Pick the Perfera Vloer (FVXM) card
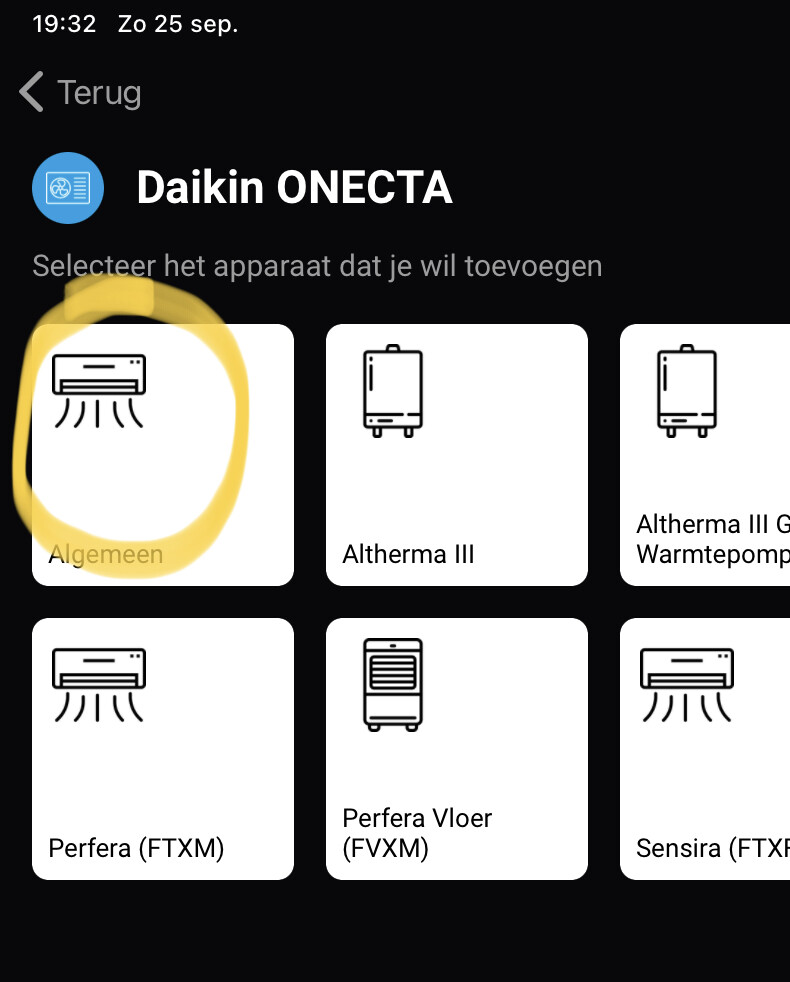Screen dimensions: 790x982 pyautogui.click(x=457, y=749)
